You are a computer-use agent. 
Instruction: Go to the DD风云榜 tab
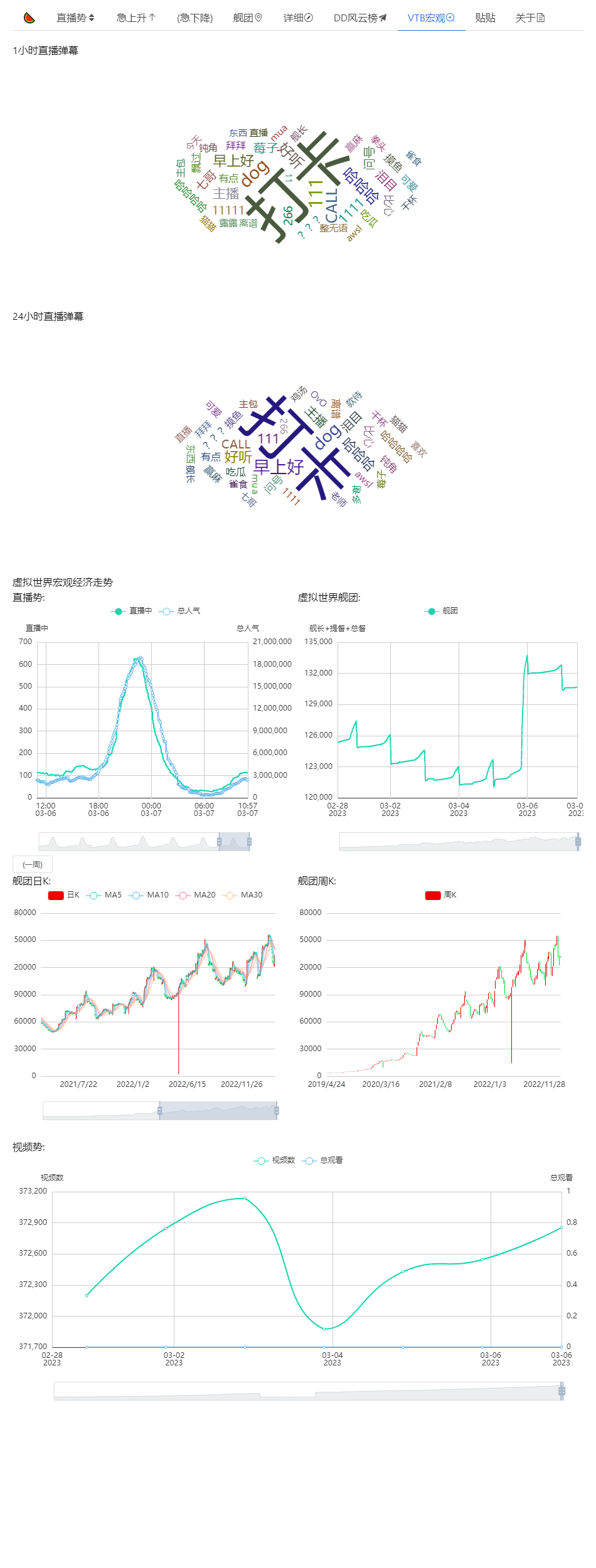pos(360,18)
